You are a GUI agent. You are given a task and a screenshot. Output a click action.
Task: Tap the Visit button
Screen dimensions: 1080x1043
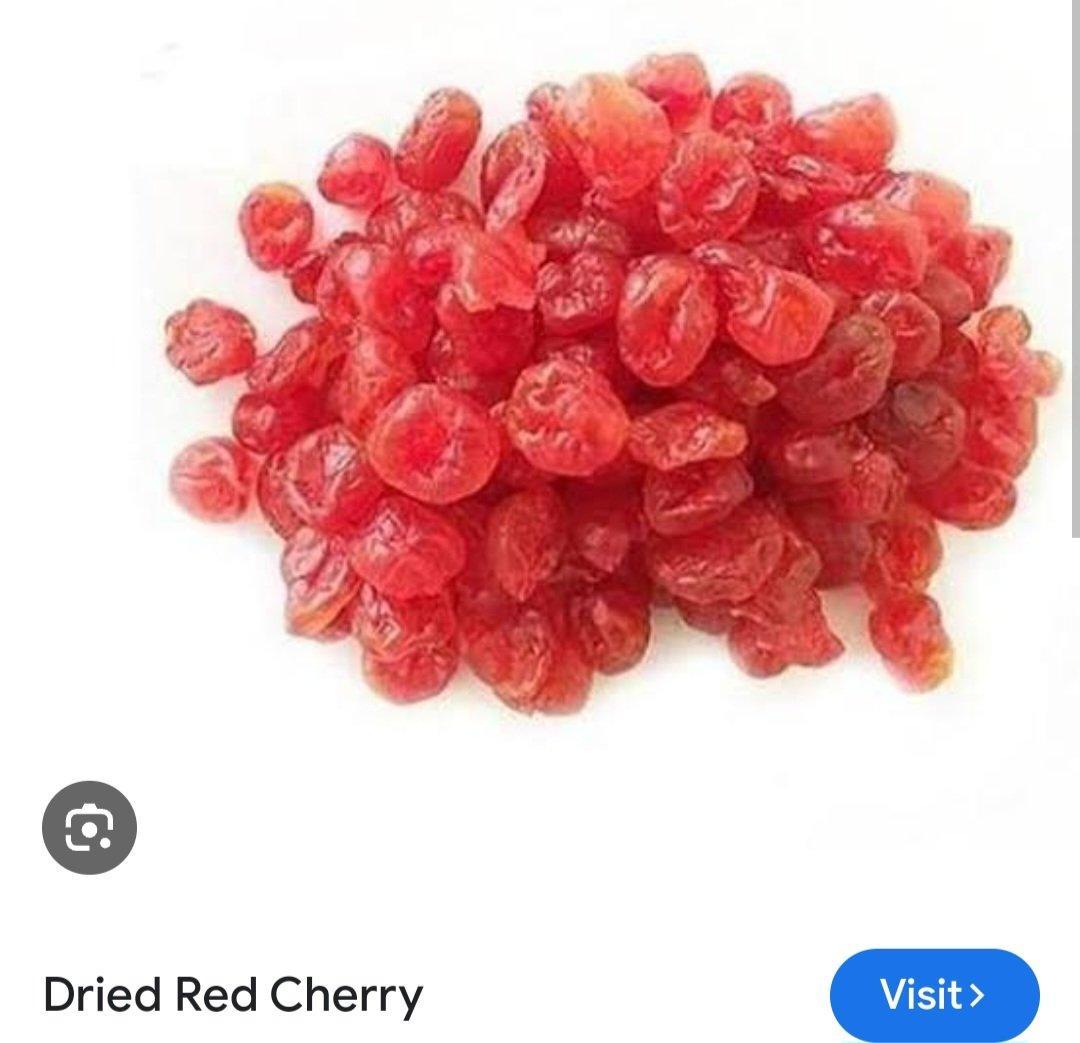click(934, 995)
